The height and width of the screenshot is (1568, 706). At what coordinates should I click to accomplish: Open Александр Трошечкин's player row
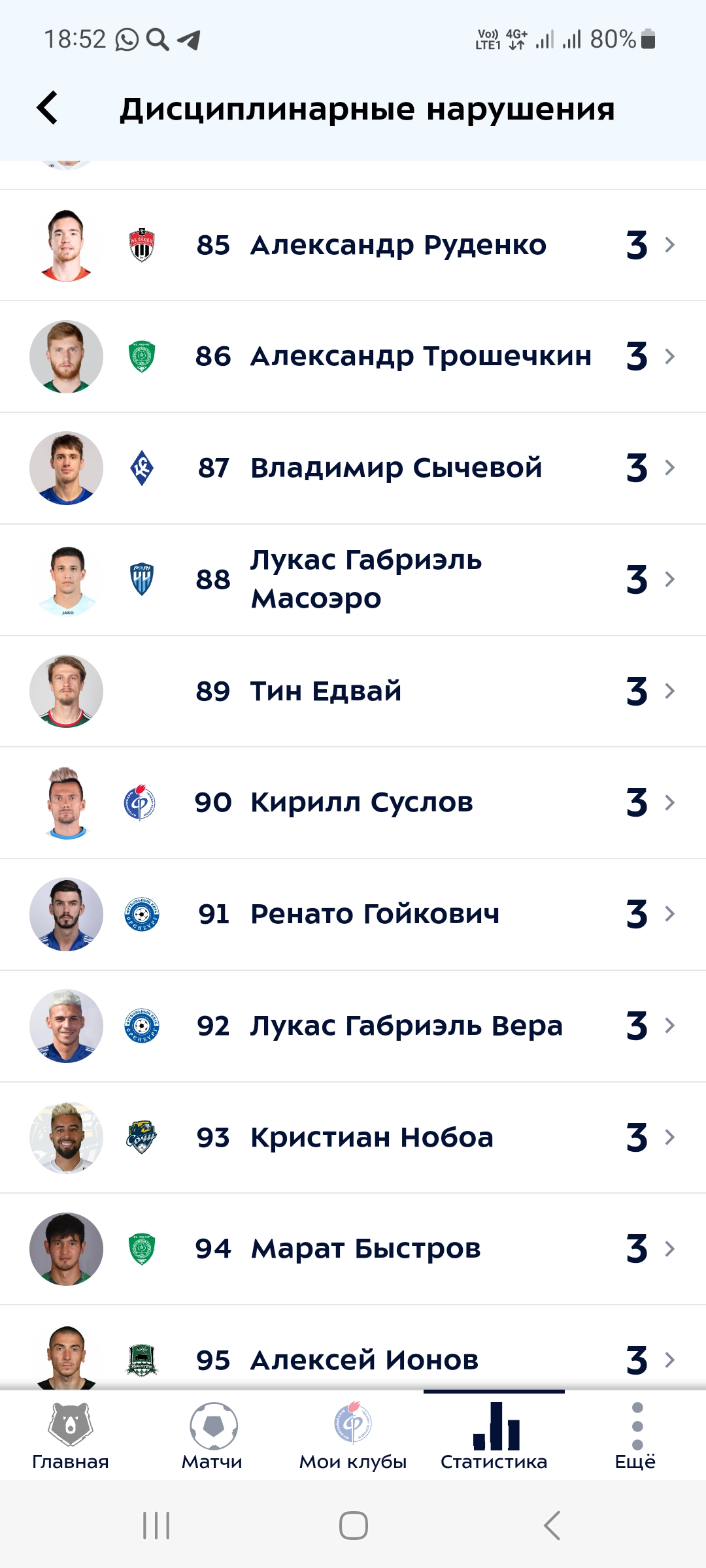[x=420, y=357]
